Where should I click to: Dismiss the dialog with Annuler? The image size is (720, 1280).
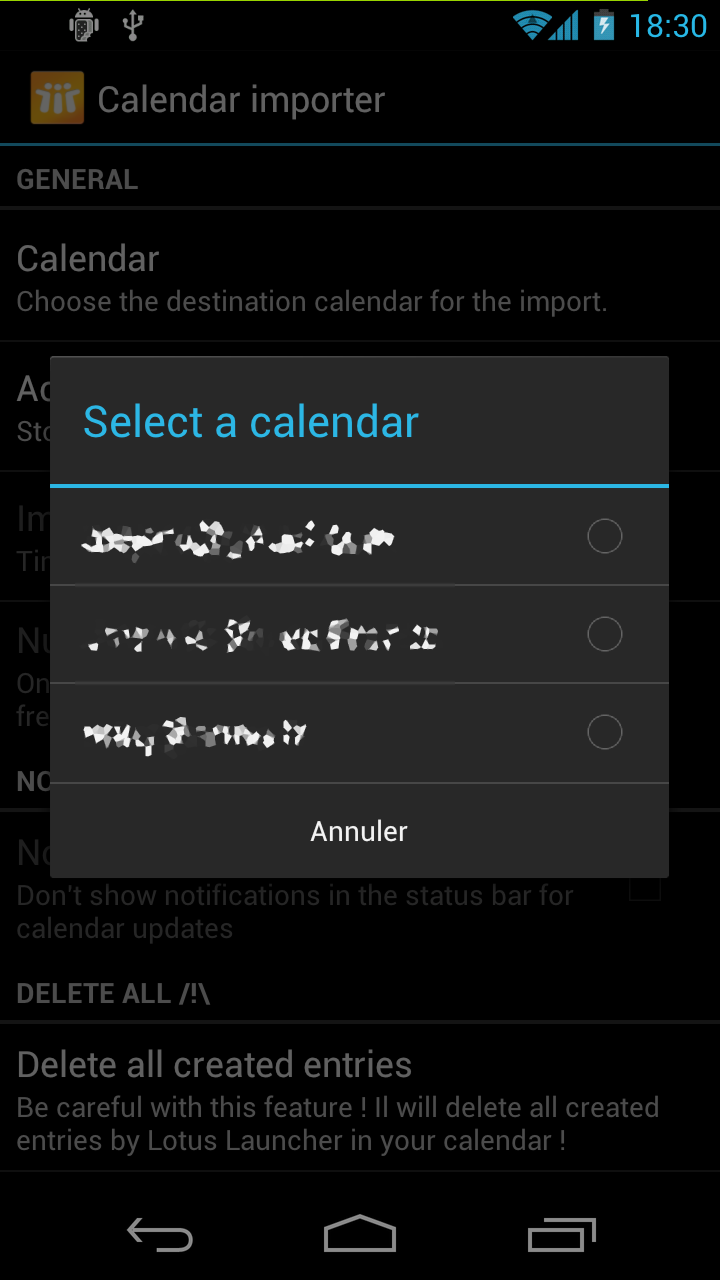pyautogui.click(x=359, y=831)
